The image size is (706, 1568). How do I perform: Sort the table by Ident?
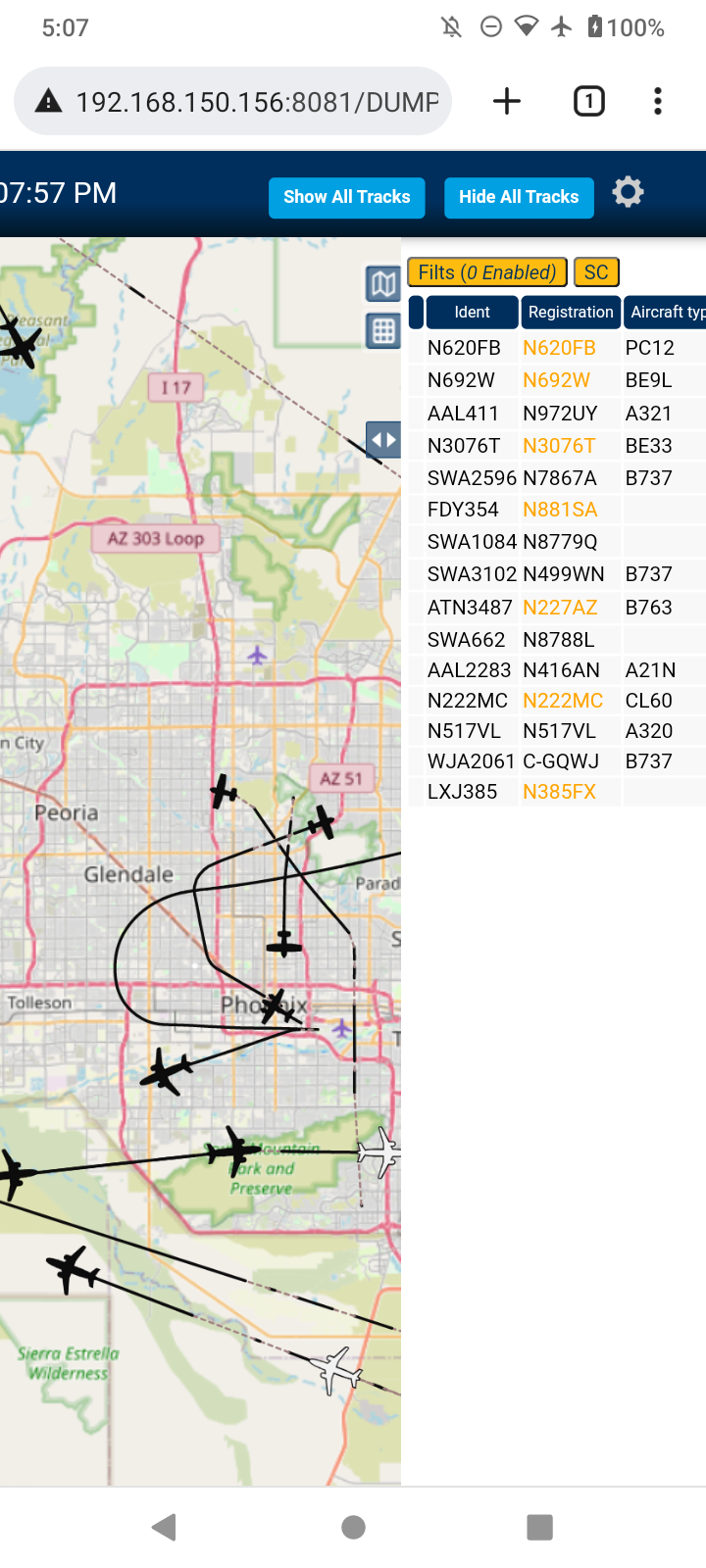472,312
